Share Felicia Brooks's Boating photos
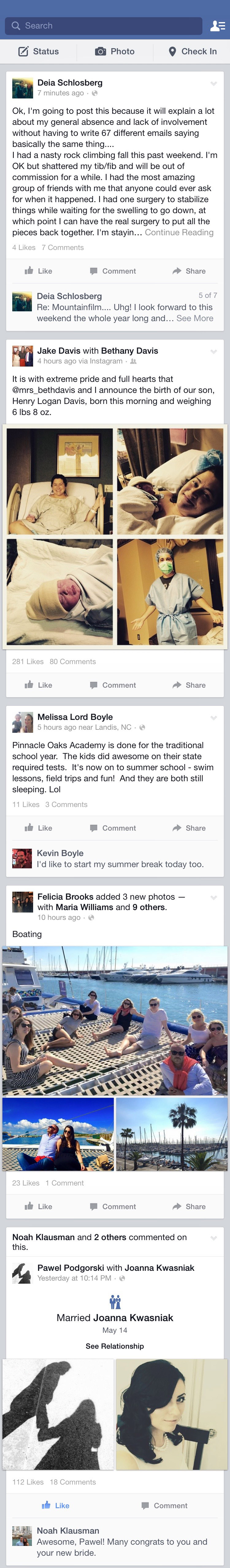This screenshot has height=1568, width=230. click(189, 1206)
